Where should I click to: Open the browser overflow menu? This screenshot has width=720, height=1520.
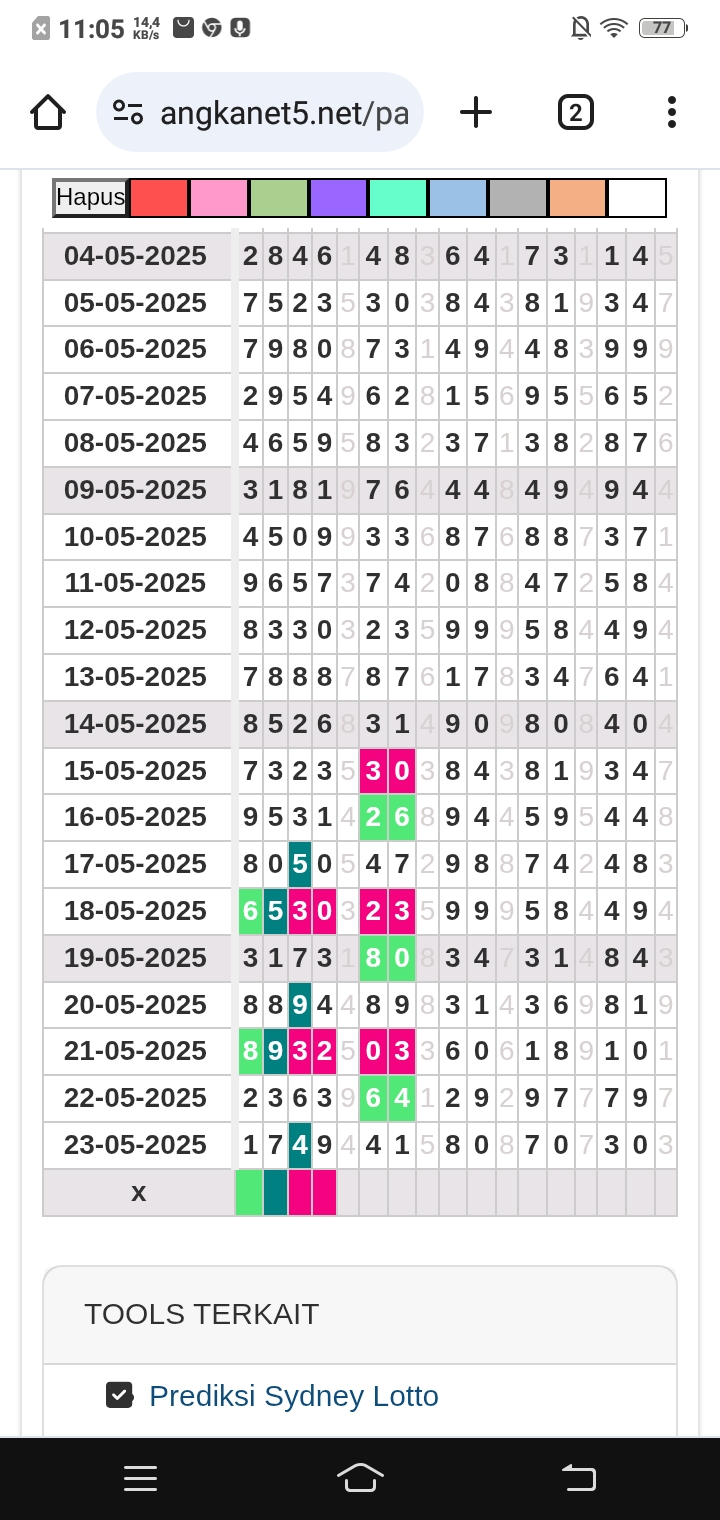[x=672, y=112]
